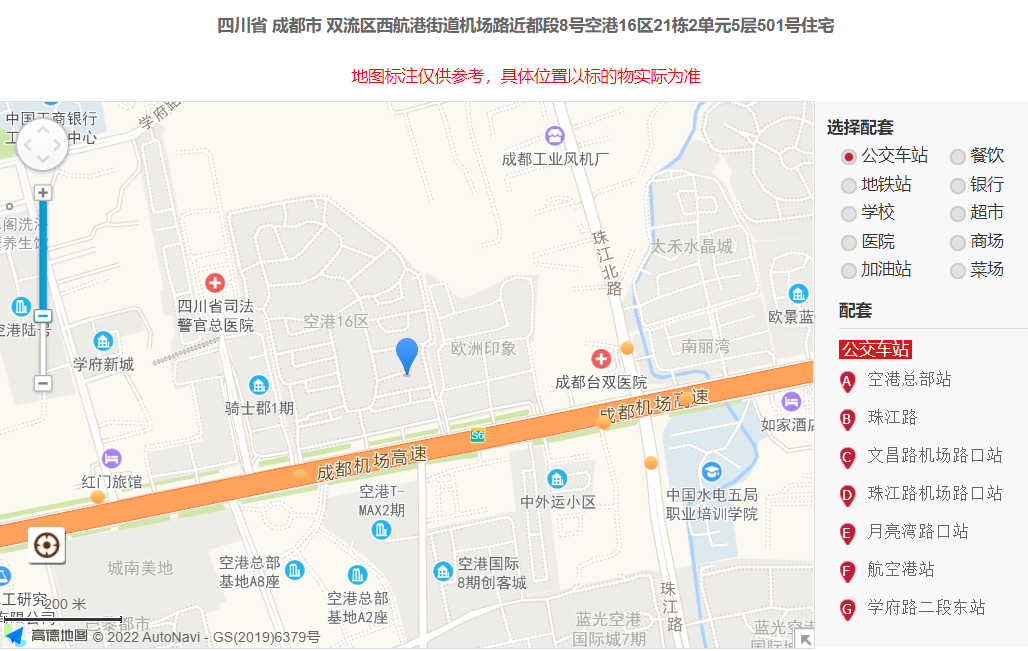The height and width of the screenshot is (651, 1028).
Task: Select the 学校 radio option
Action: pyautogui.click(x=849, y=213)
